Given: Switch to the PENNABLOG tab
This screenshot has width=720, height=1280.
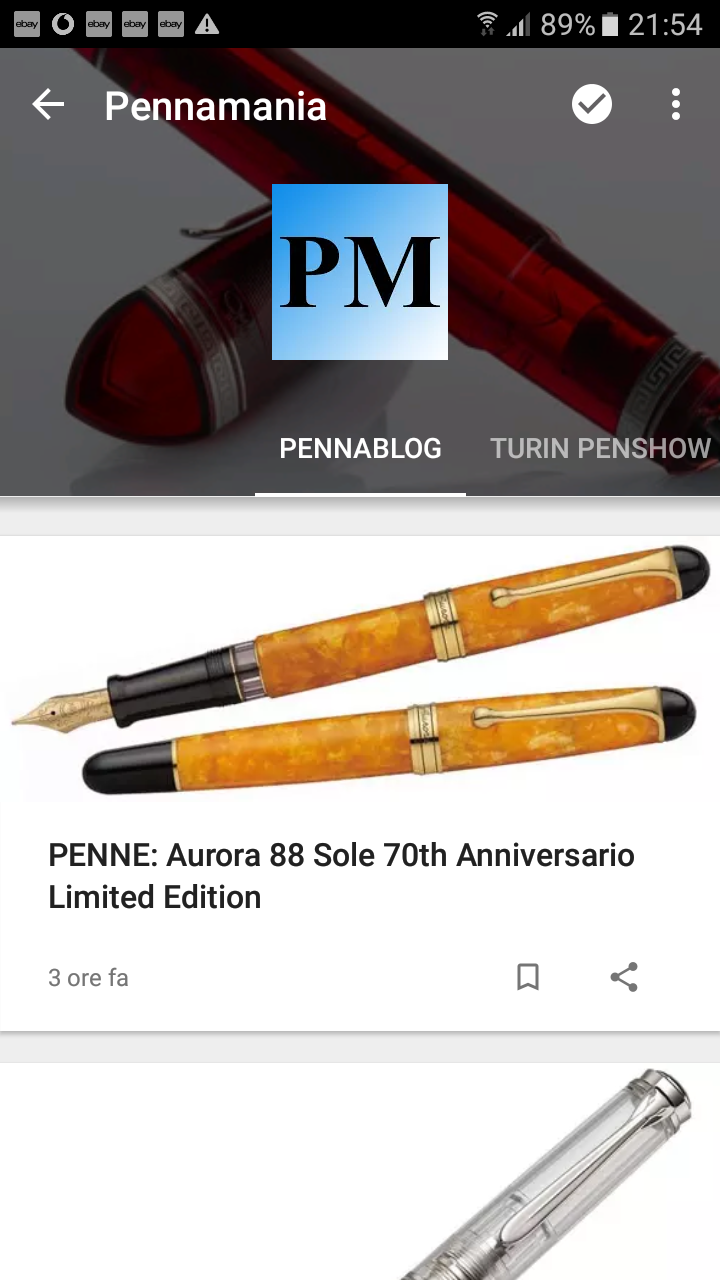Looking at the screenshot, I should pyautogui.click(x=360, y=449).
